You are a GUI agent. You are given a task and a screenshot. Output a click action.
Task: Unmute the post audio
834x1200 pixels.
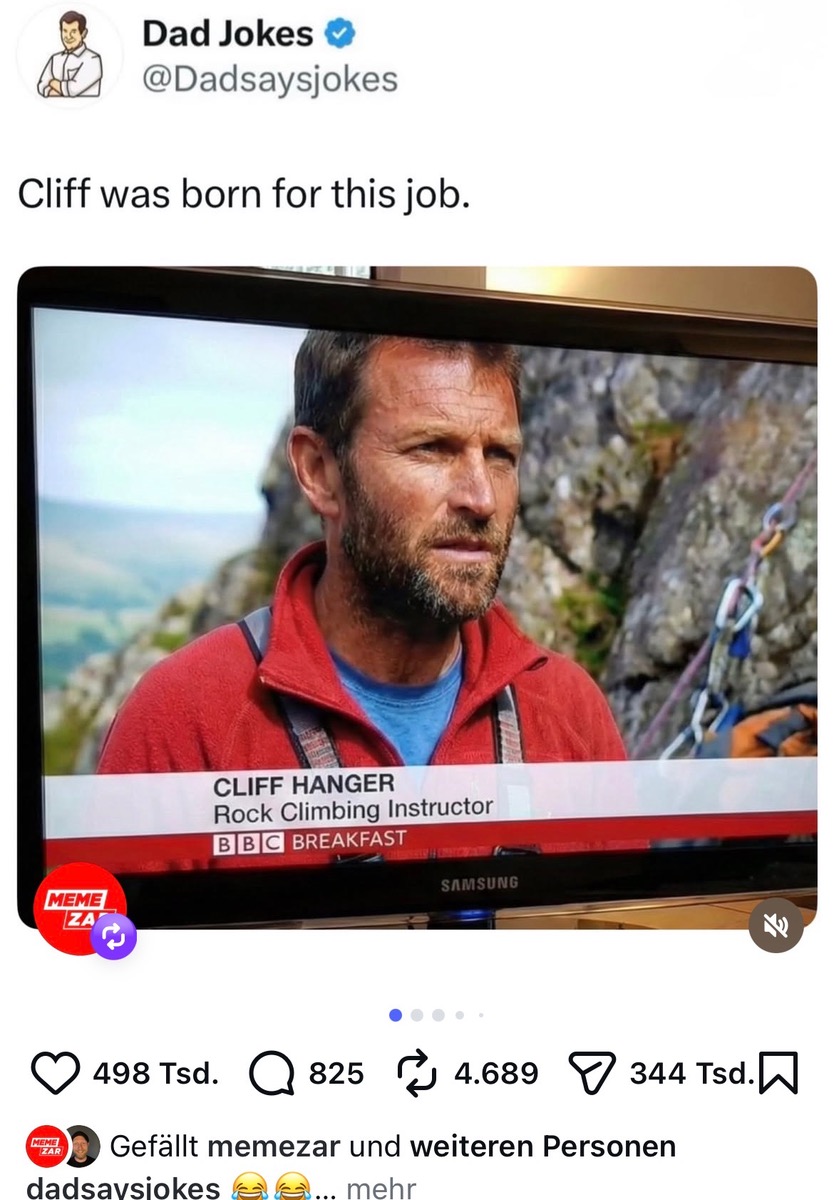[775, 925]
